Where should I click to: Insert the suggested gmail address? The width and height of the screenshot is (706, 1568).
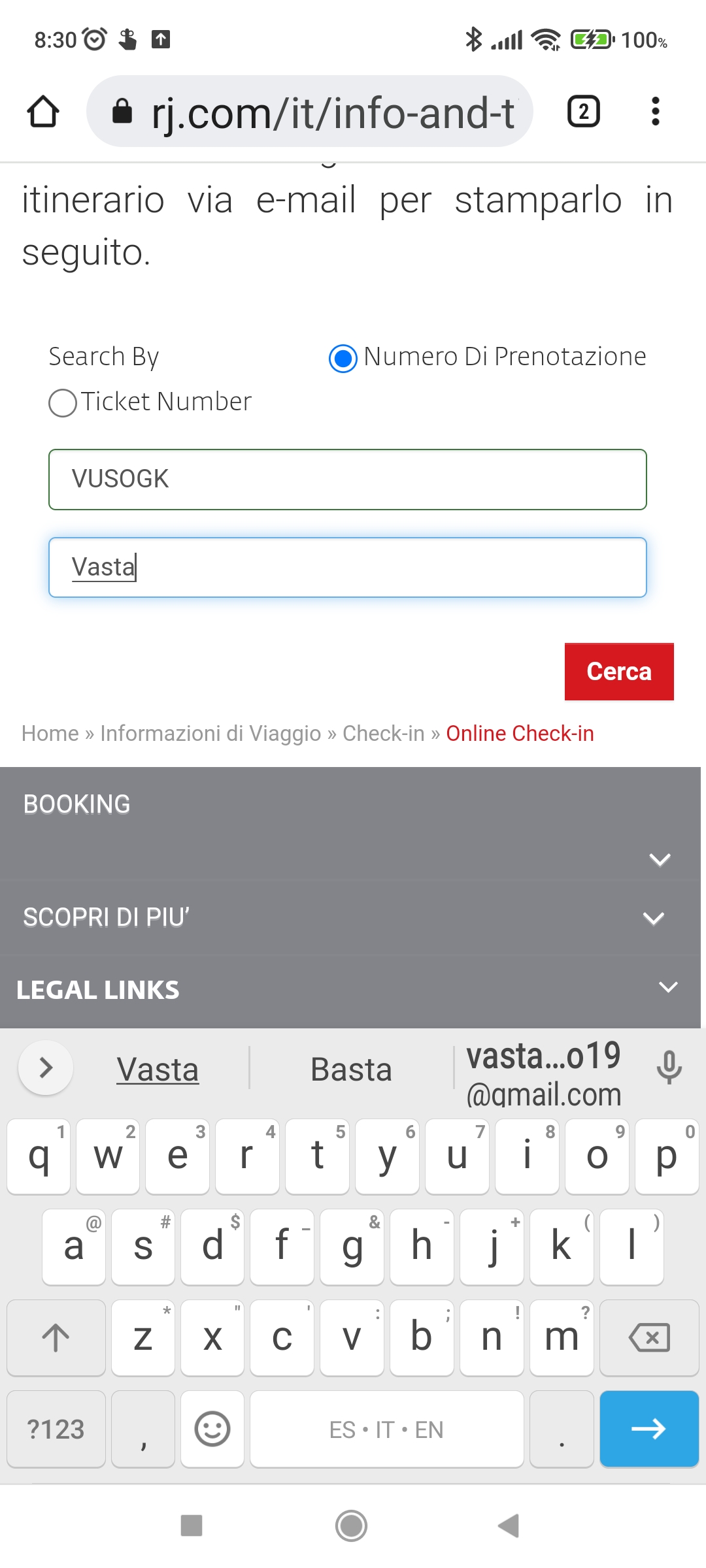click(544, 1073)
